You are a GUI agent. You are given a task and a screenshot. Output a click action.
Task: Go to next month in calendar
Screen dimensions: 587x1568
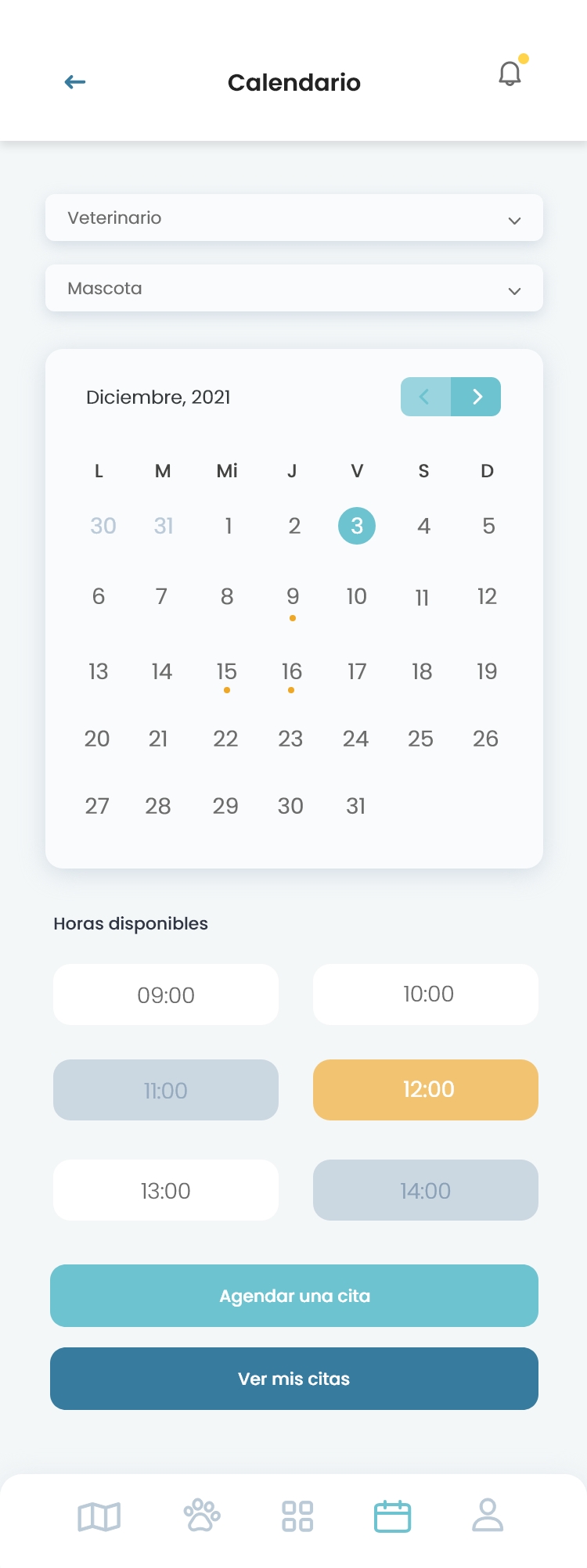(x=477, y=397)
